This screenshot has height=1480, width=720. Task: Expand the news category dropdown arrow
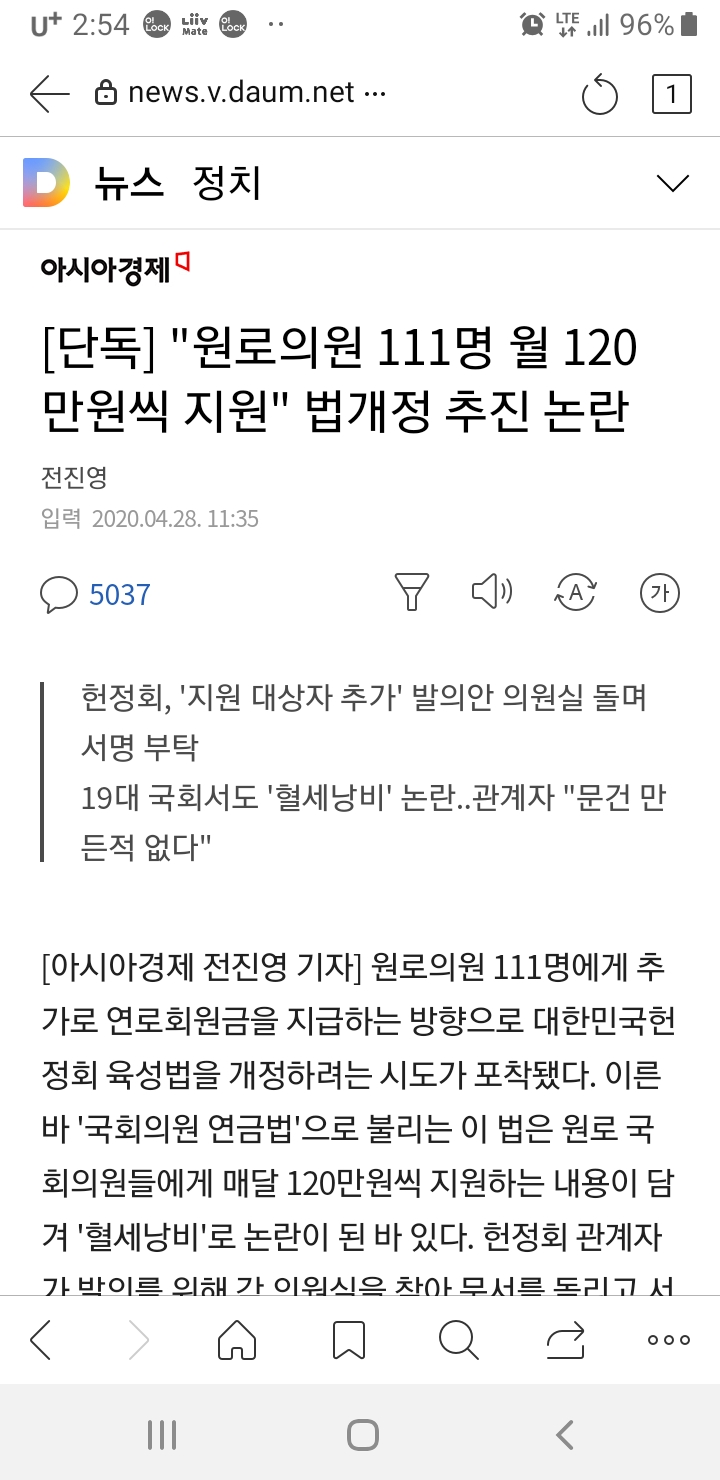672,183
